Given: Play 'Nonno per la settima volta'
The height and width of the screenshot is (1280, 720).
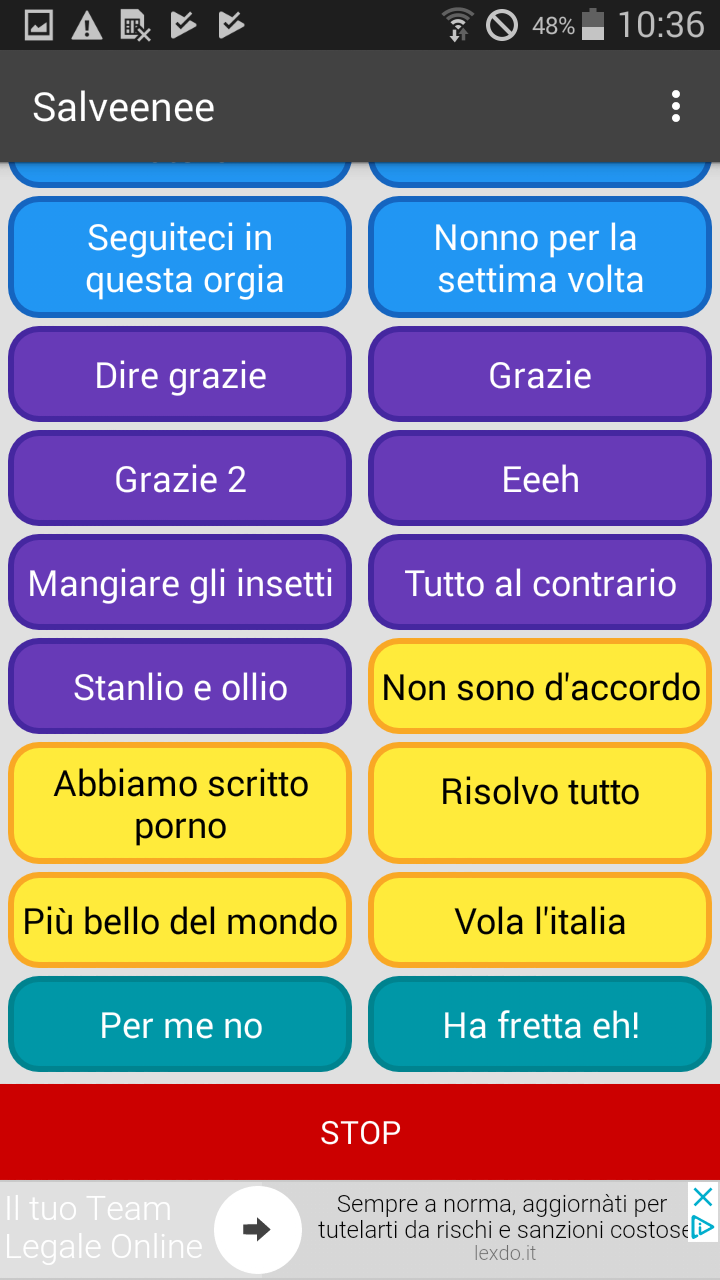Looking at the screenshot, I should click(x=540, y=258).
